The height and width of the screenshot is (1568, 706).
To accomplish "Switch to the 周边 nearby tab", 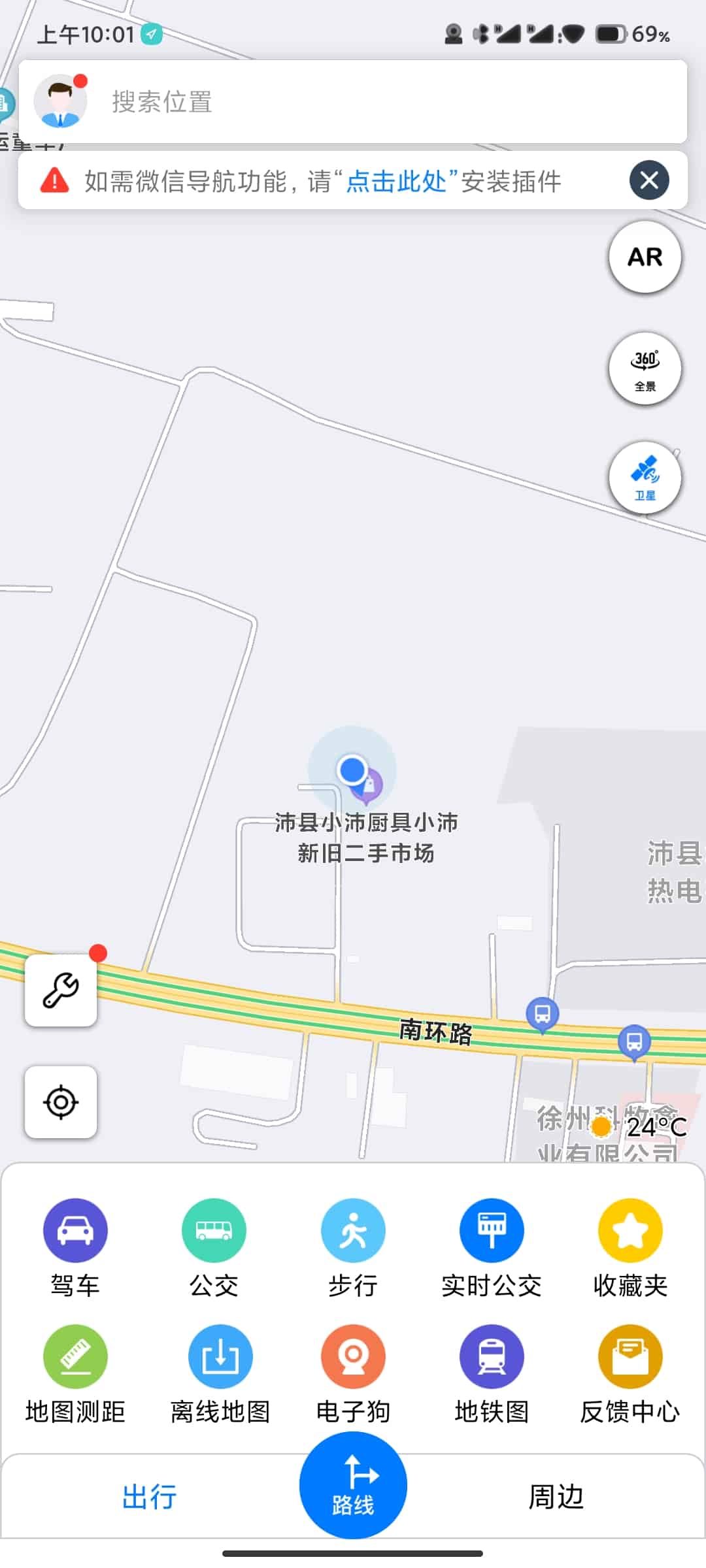I will (556, 1497).
